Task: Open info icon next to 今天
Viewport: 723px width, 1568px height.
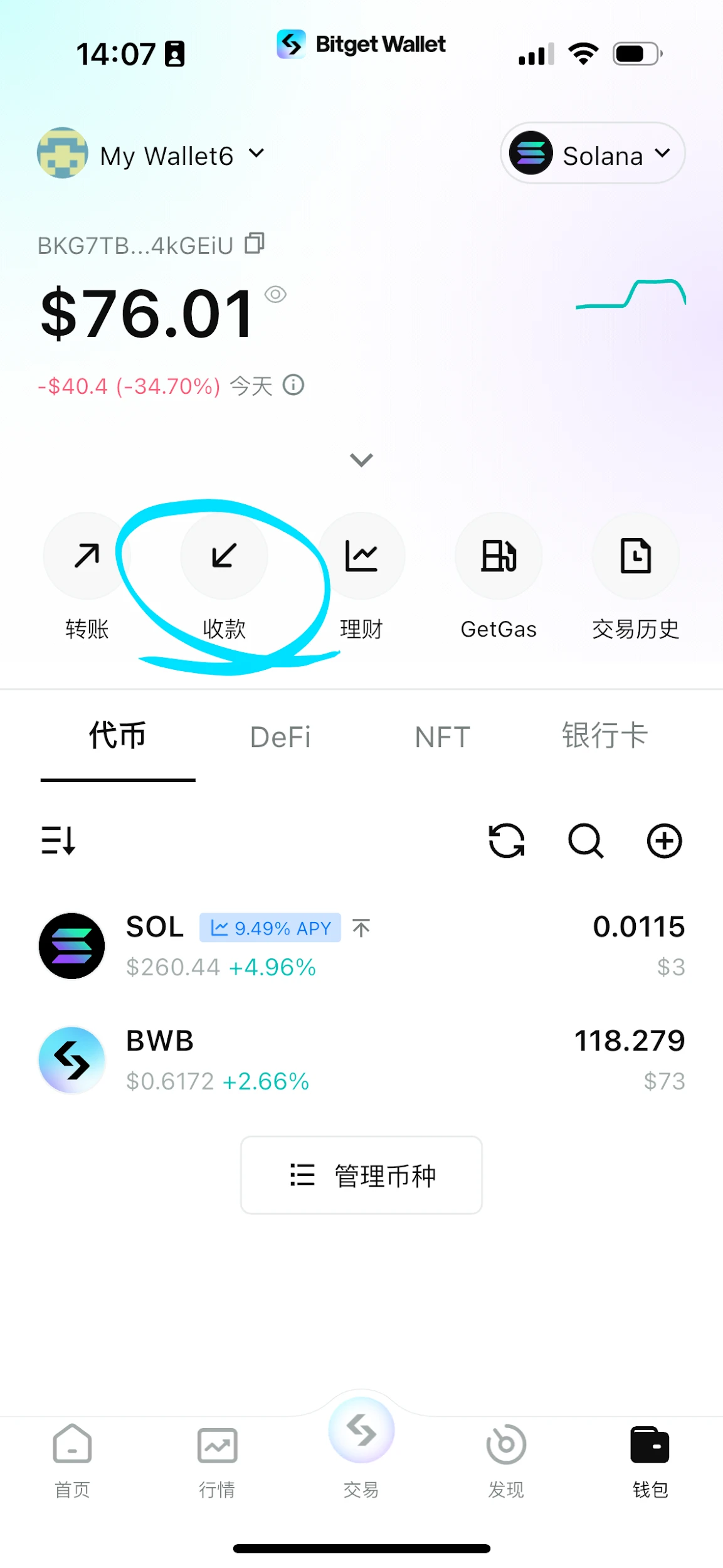Action: pyautogui.click(x=293, y=384)
